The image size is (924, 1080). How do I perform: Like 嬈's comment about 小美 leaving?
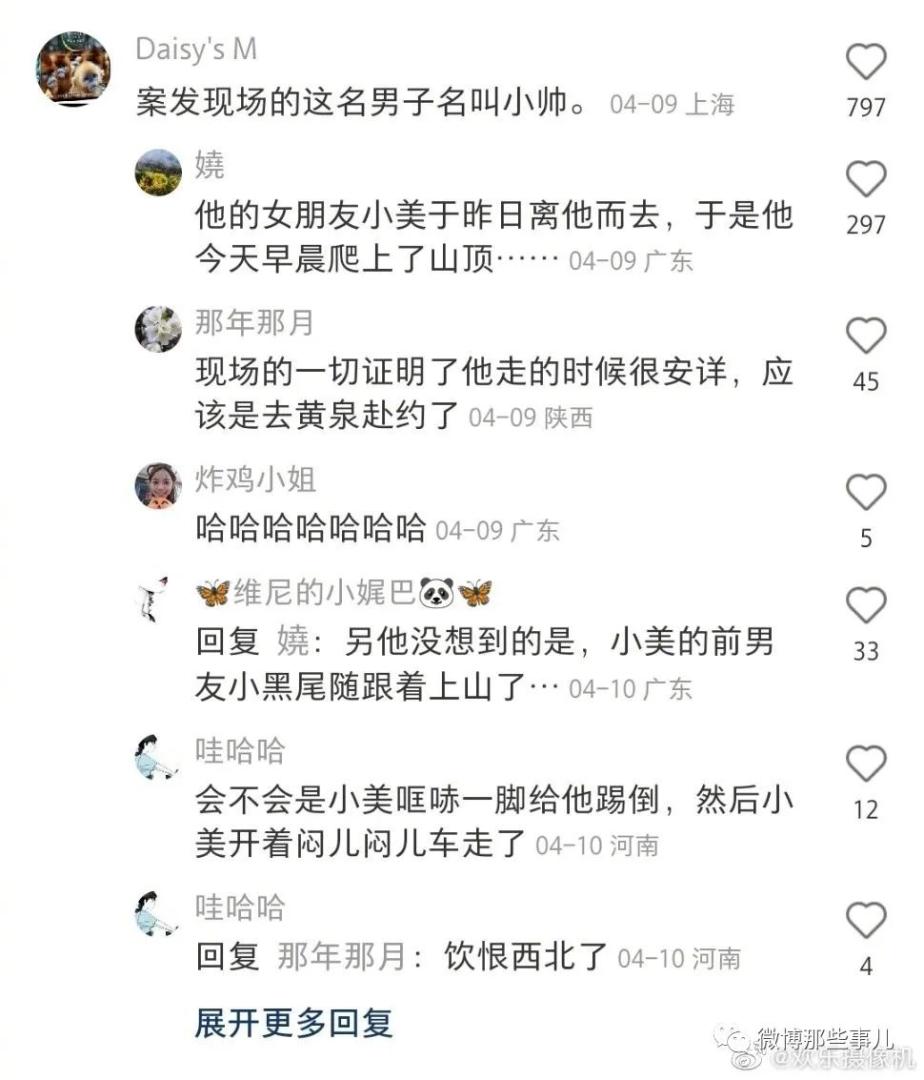coord(866,180)
